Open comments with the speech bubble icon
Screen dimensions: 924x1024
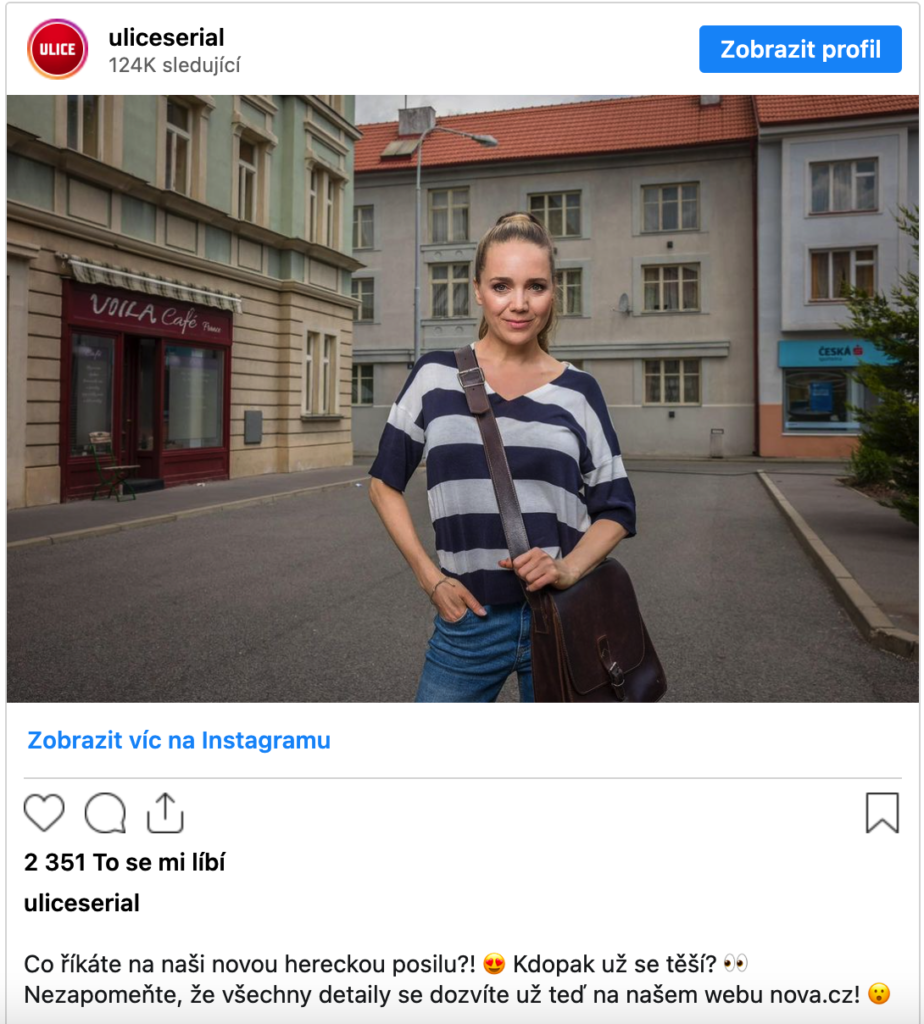click(105, 813)
